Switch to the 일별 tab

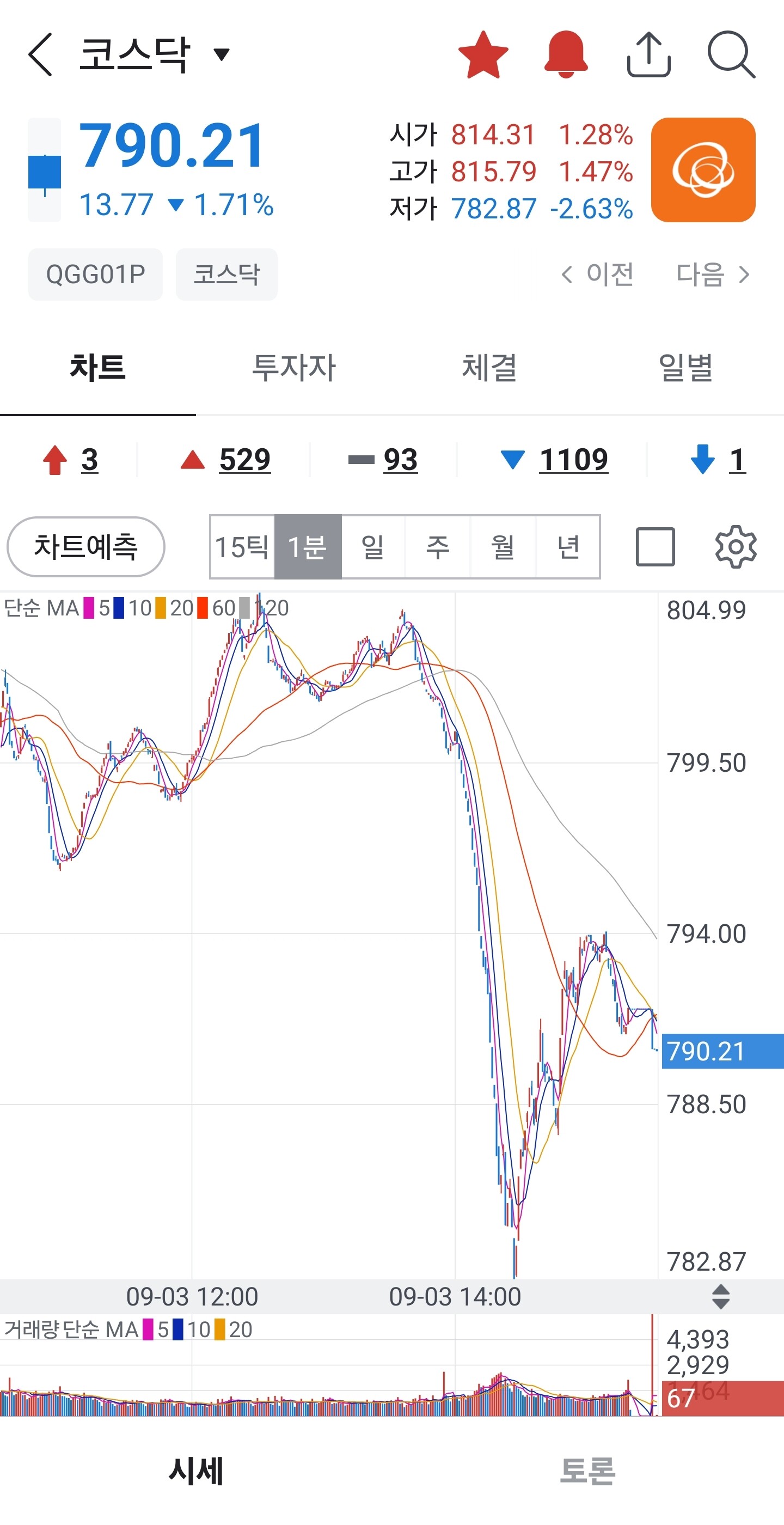click(x=685, y=367)
